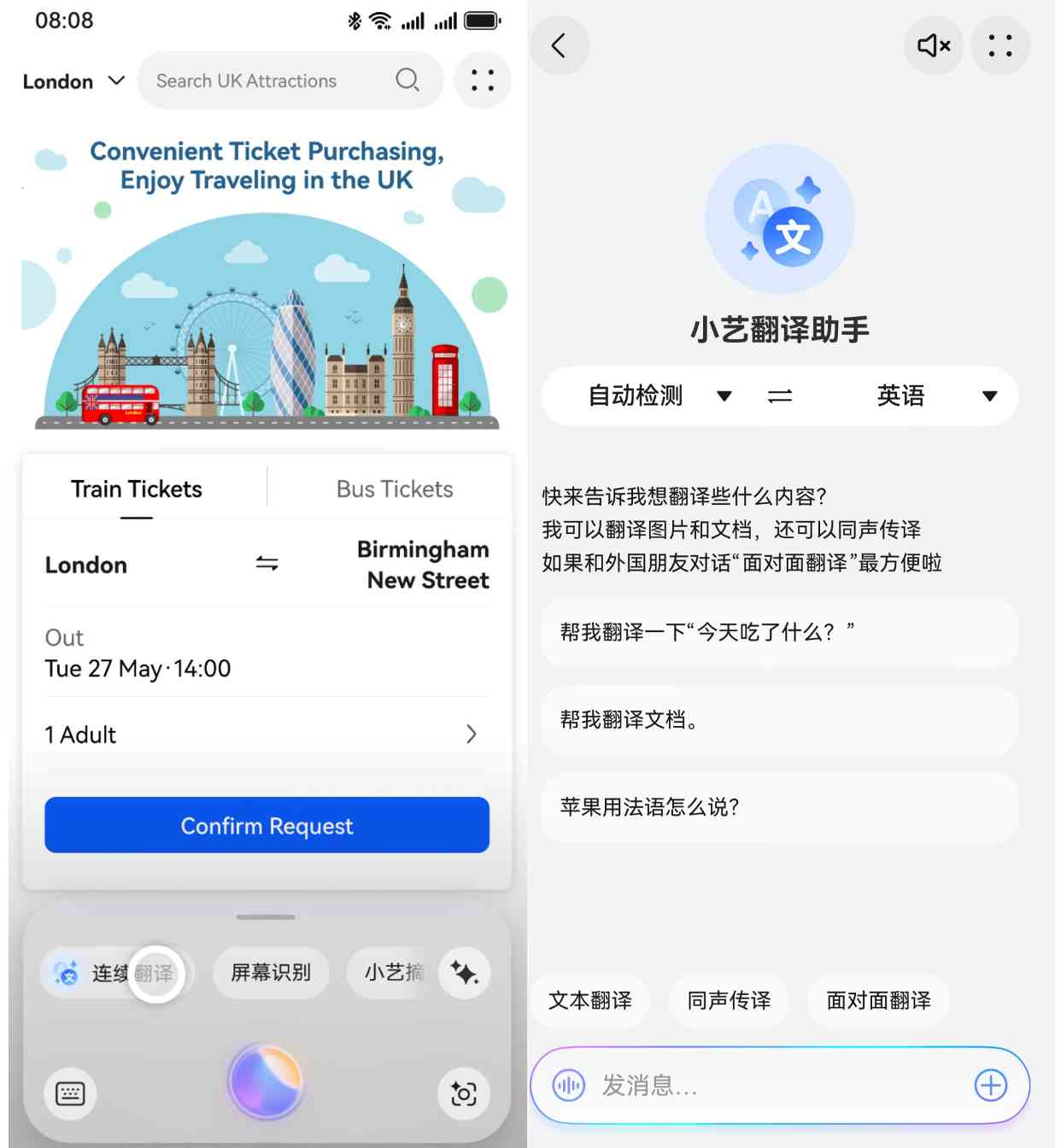Select the camera translation icon near the voice orb
The height and width of the screenshot is (1148, 1061).
[463, 1093]
